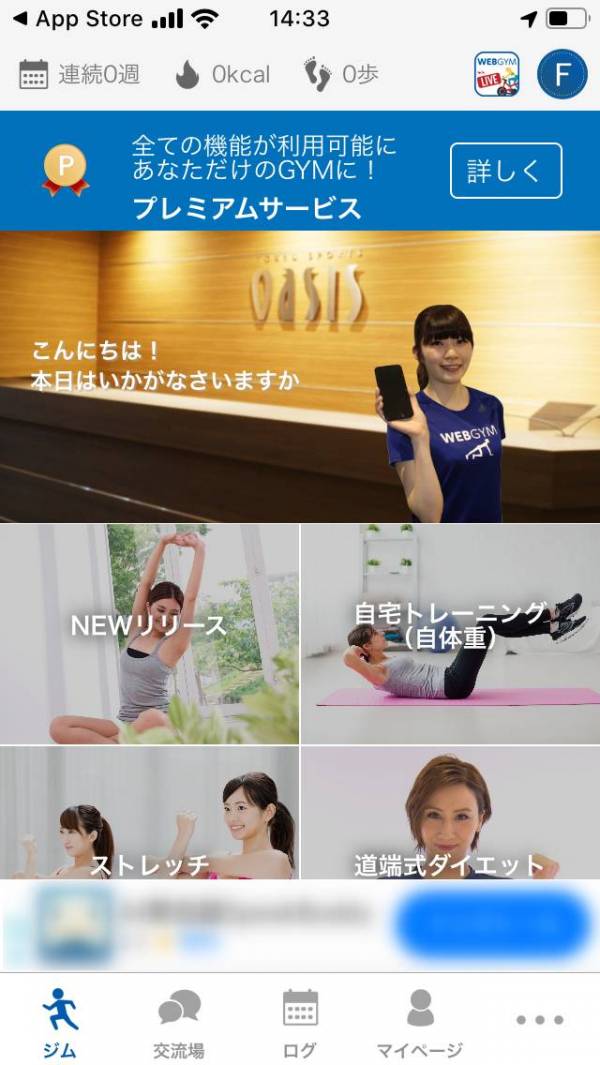The image size is (600, 1065).
Task: Switch to the 交流場 tab
Action: (x=179, y=1021)
